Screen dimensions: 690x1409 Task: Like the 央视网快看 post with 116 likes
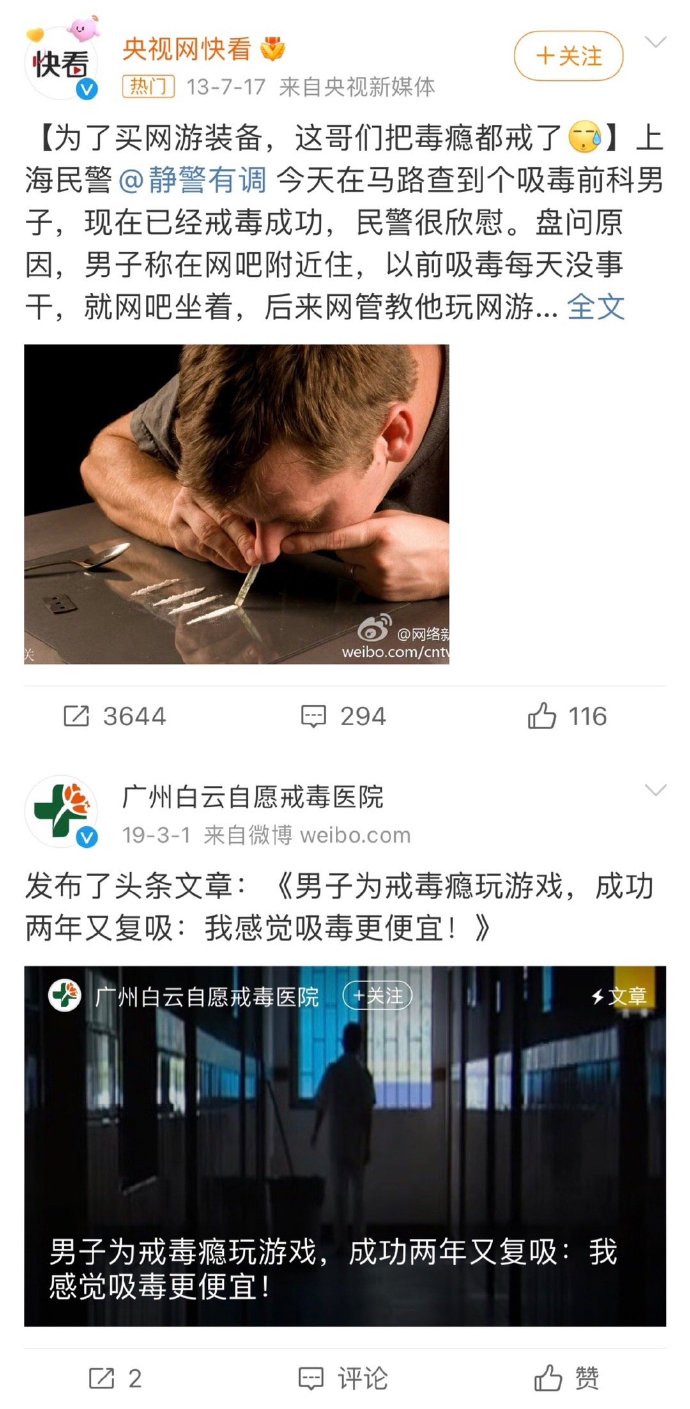(x=567, y=716)
